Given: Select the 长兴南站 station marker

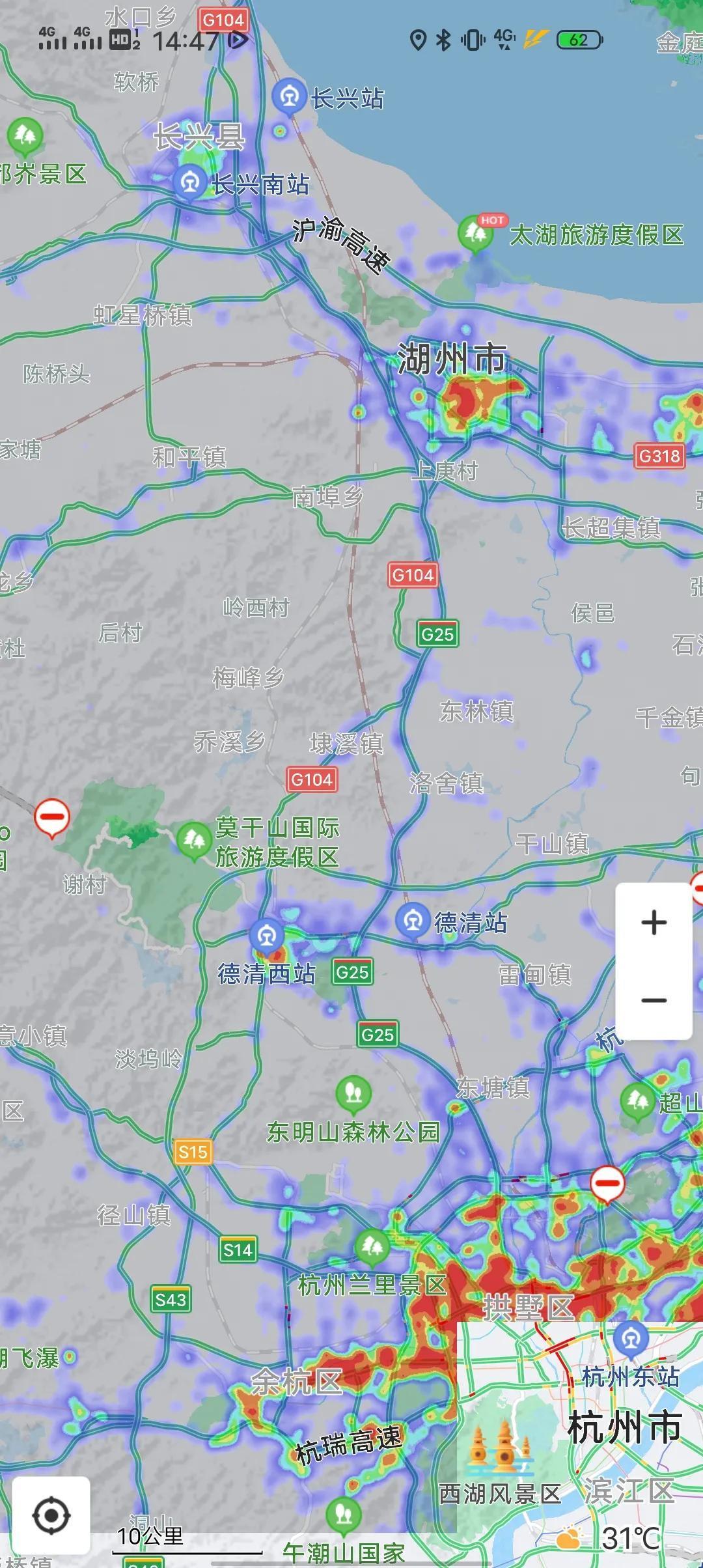Looking at the screenshot, I should pos(189,181).
